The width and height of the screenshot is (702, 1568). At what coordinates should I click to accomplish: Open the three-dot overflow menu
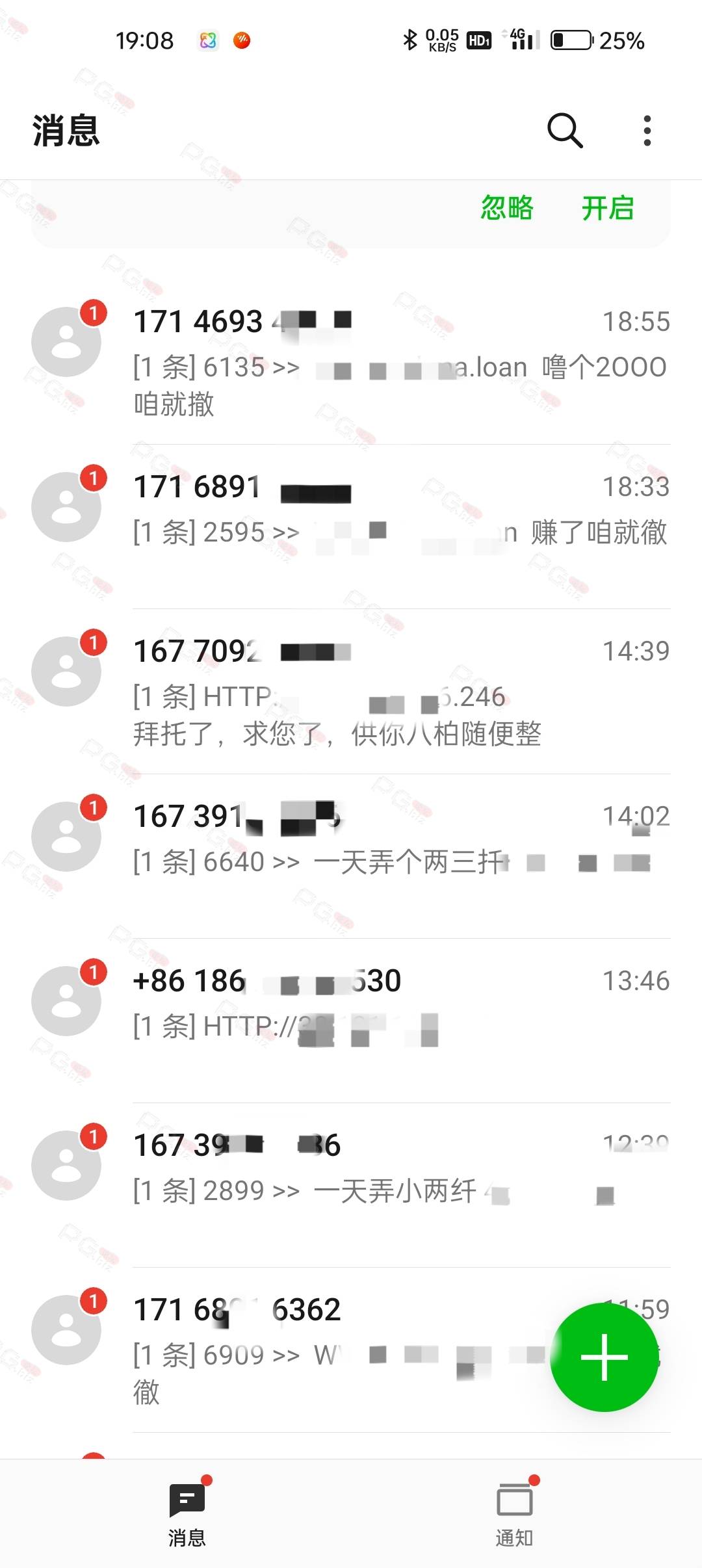(647, 131)
